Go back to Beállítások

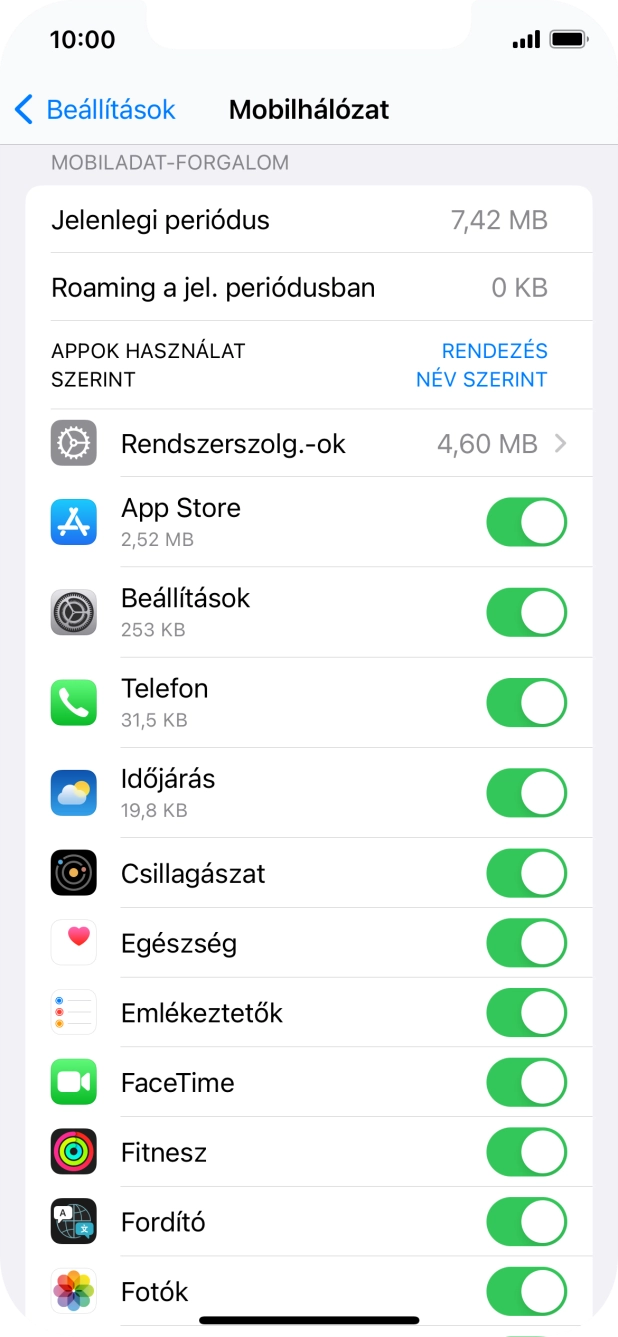pos(95,109)
